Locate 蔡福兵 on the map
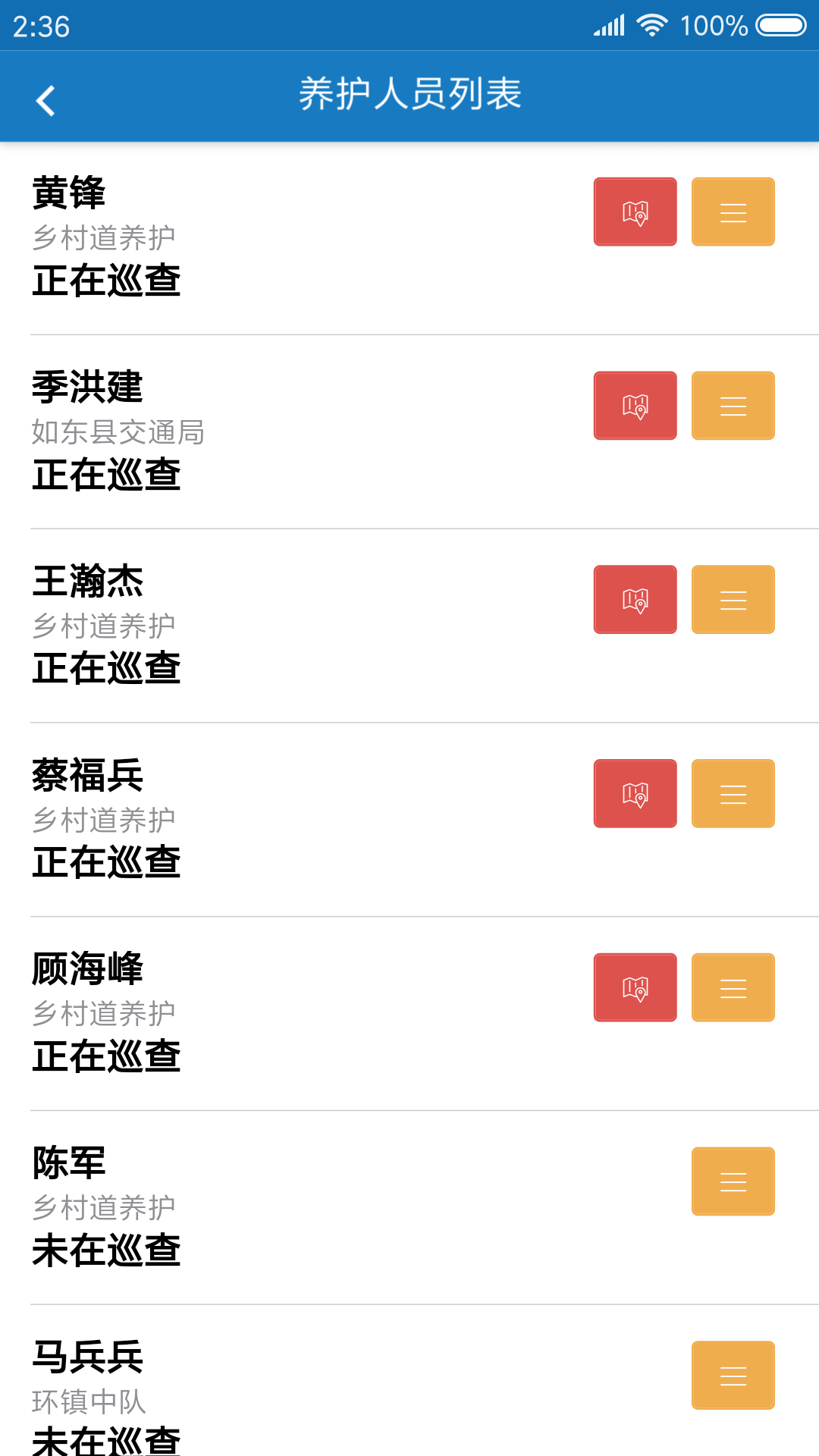This screenshot has width=819, height=1456. click(x=635, y=793)
